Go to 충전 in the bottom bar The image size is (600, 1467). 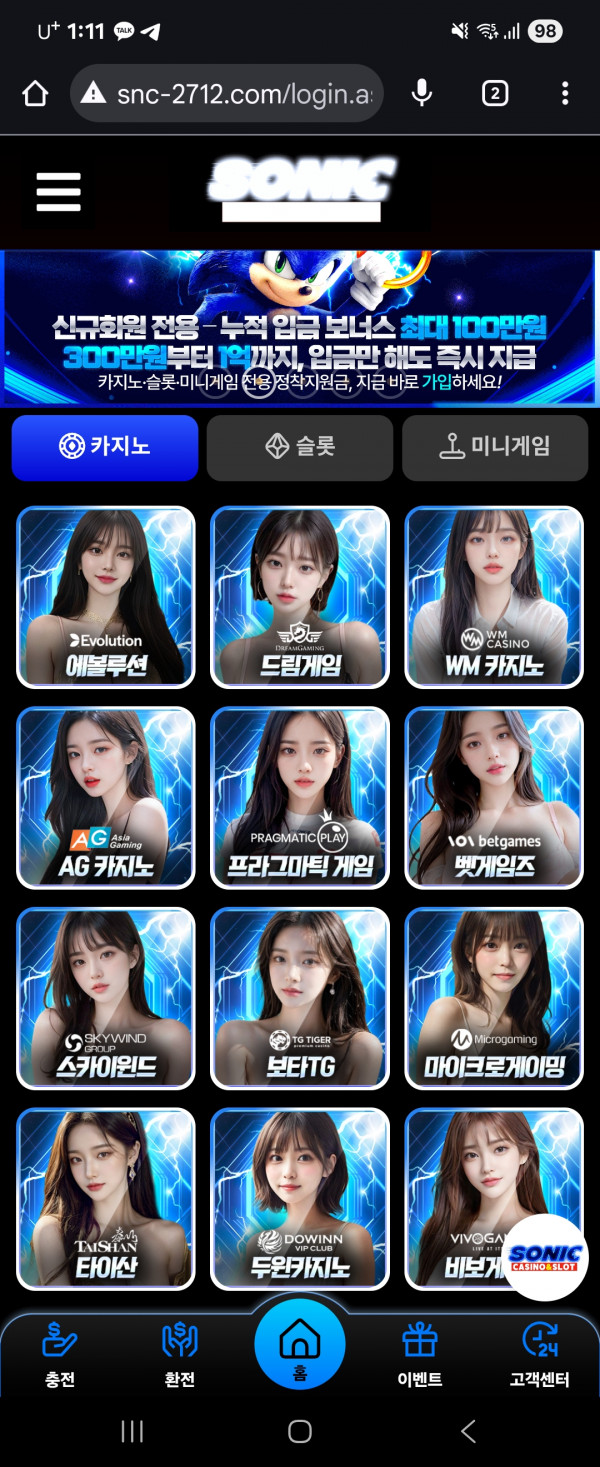point(60,1354)
